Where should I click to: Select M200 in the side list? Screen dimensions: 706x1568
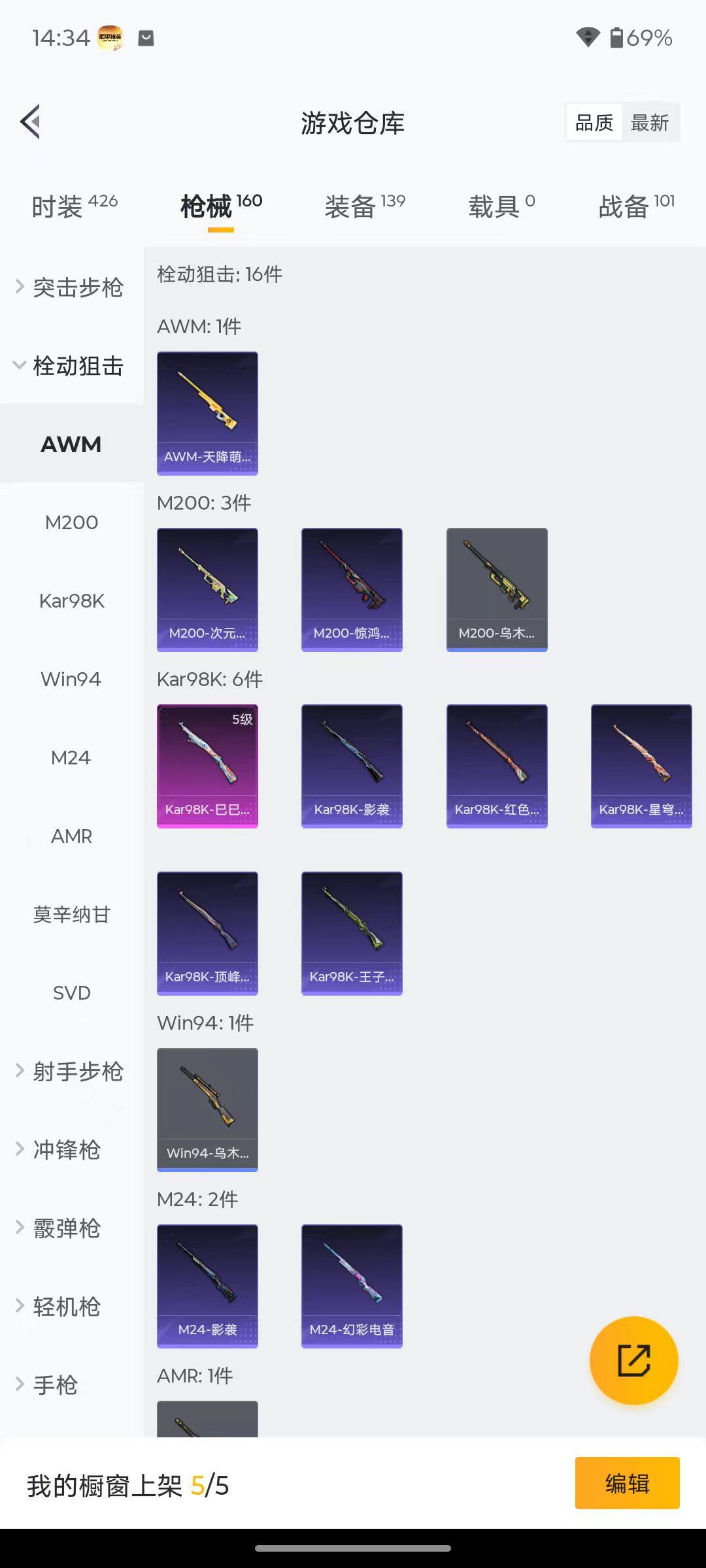pos(71,523)
